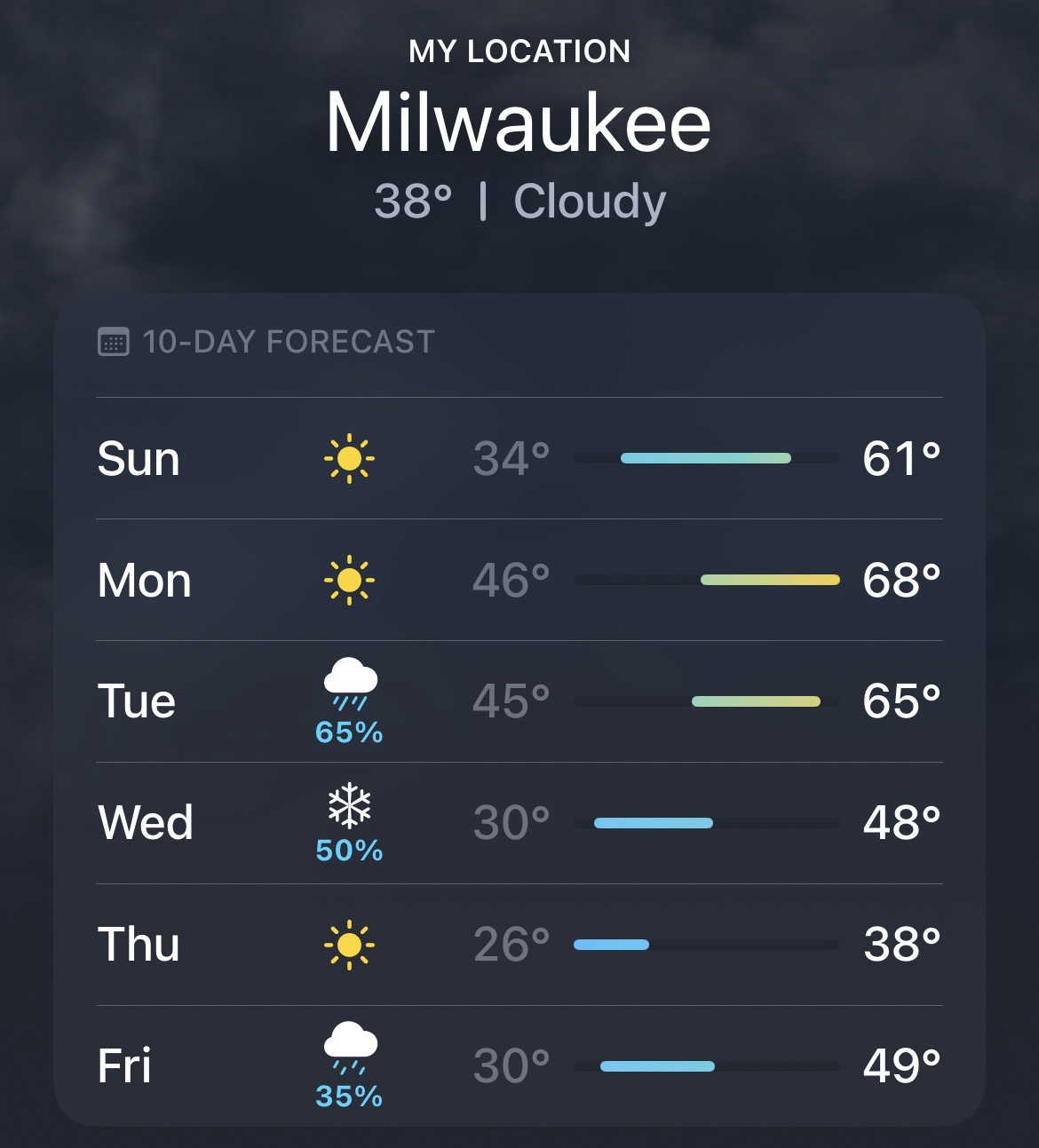Open Monday's forecast details
Image resolution: width=1039 pixels, height=1148 pixels.
pos(519,581)
